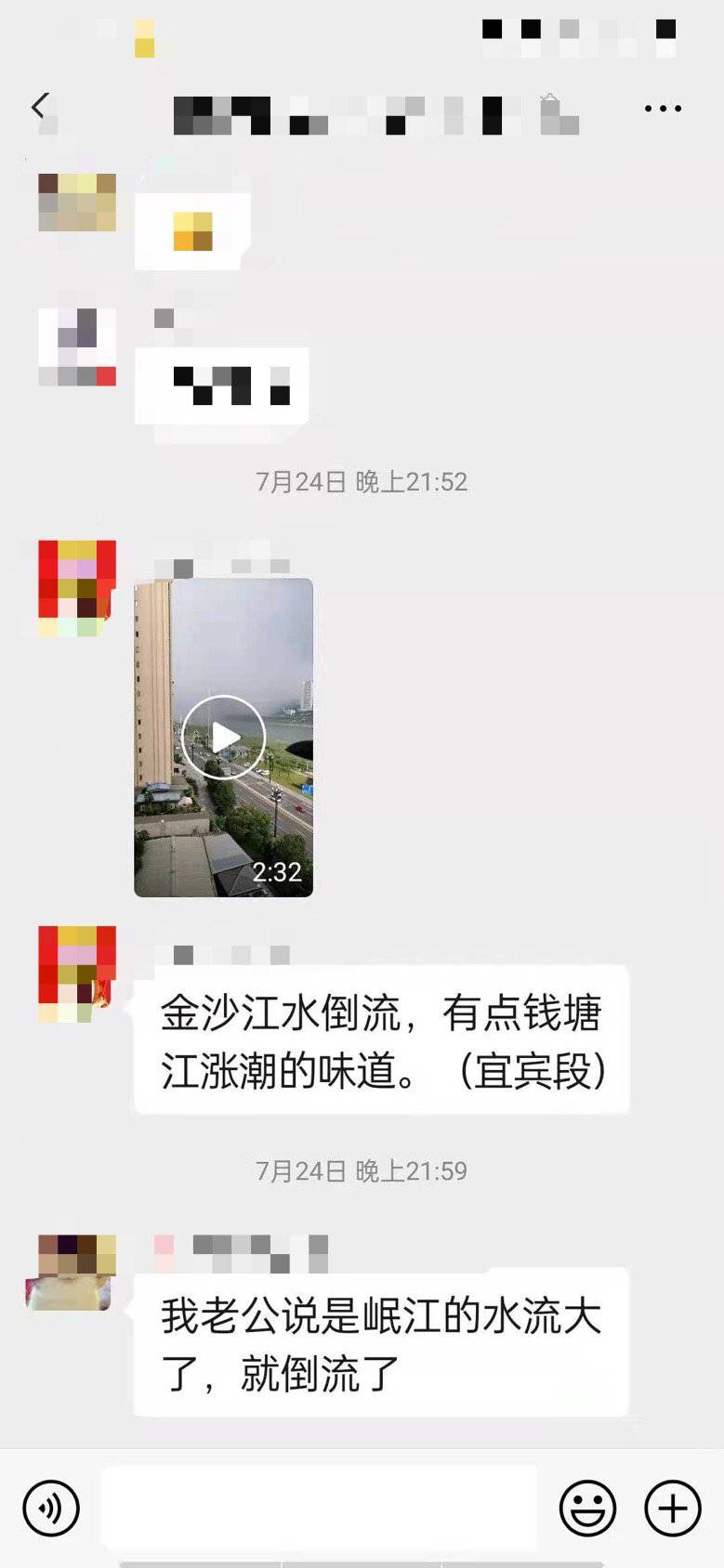
Task: Play the 2:32 video message
Action: [223, 738]
